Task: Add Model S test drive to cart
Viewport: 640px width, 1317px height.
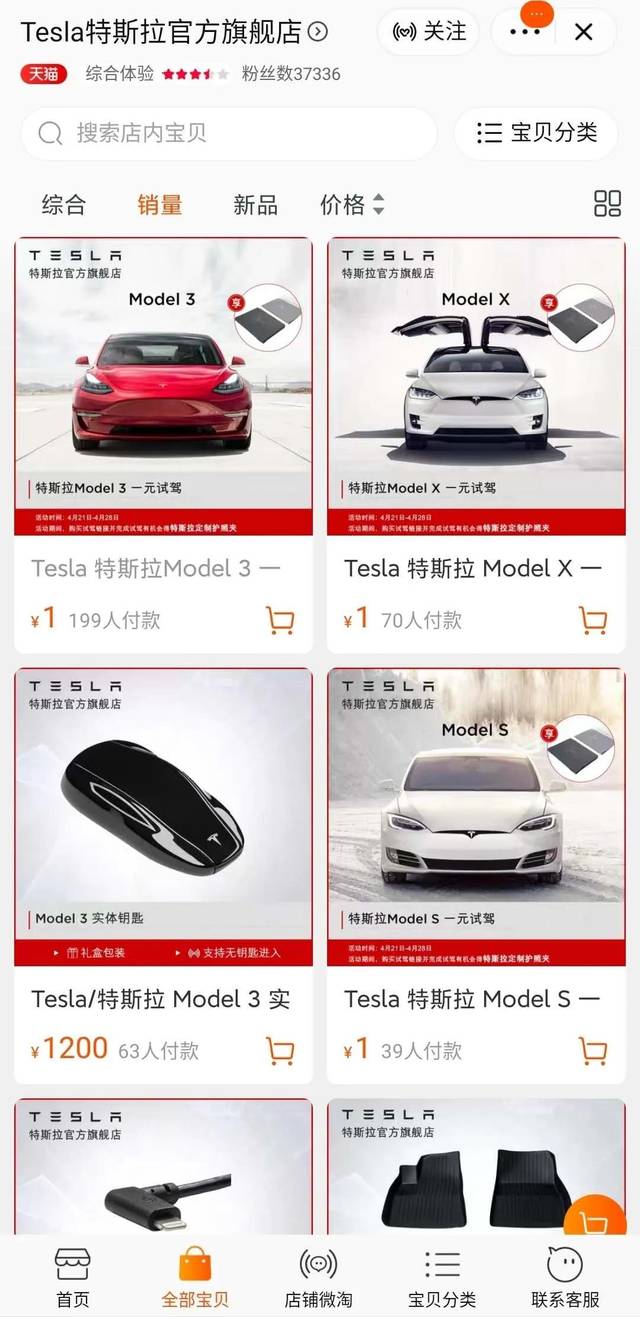Action: (x=593, y=1051)
